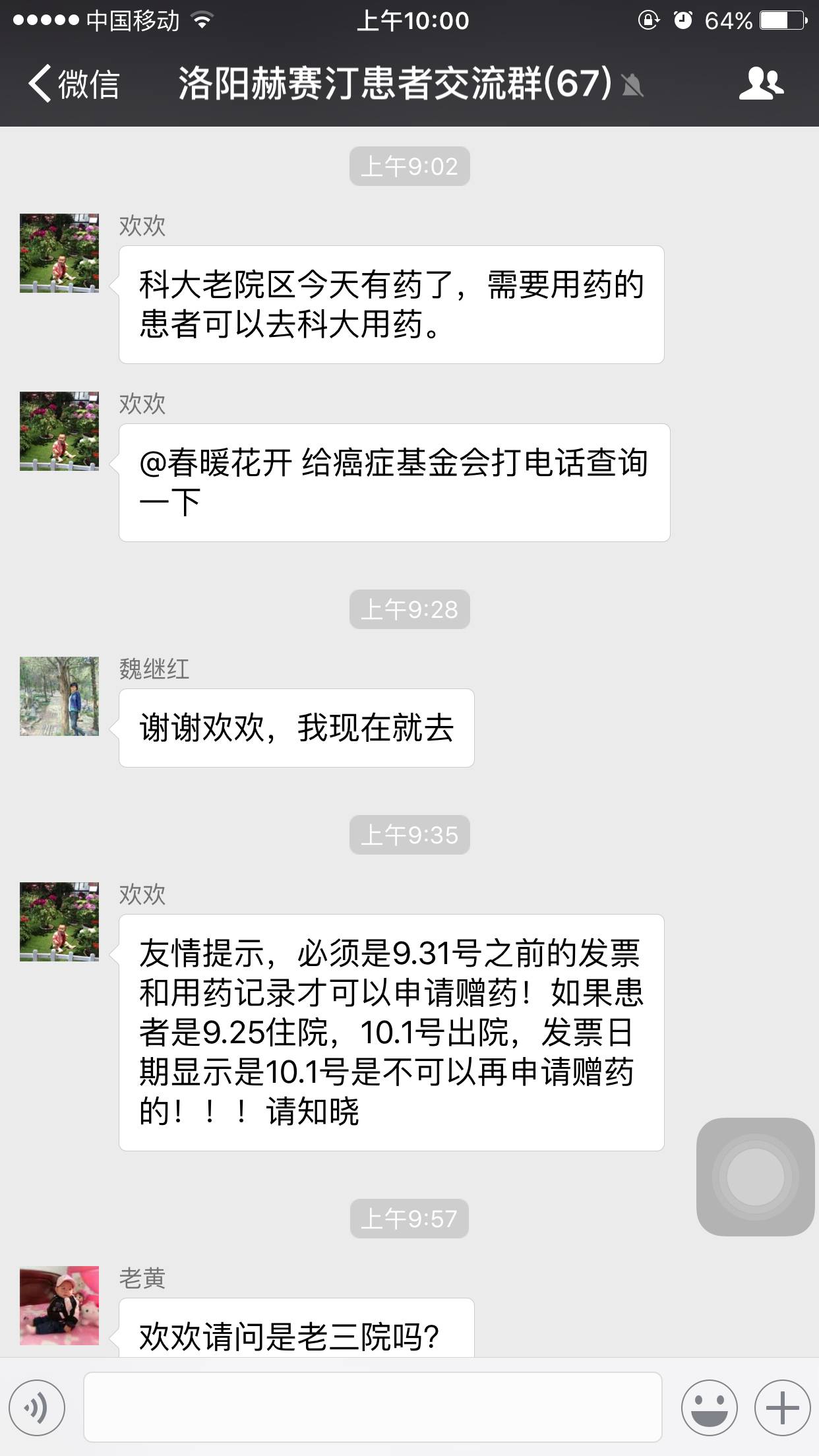Tap the floating AssistiveTouch button

coord(755,1176)
